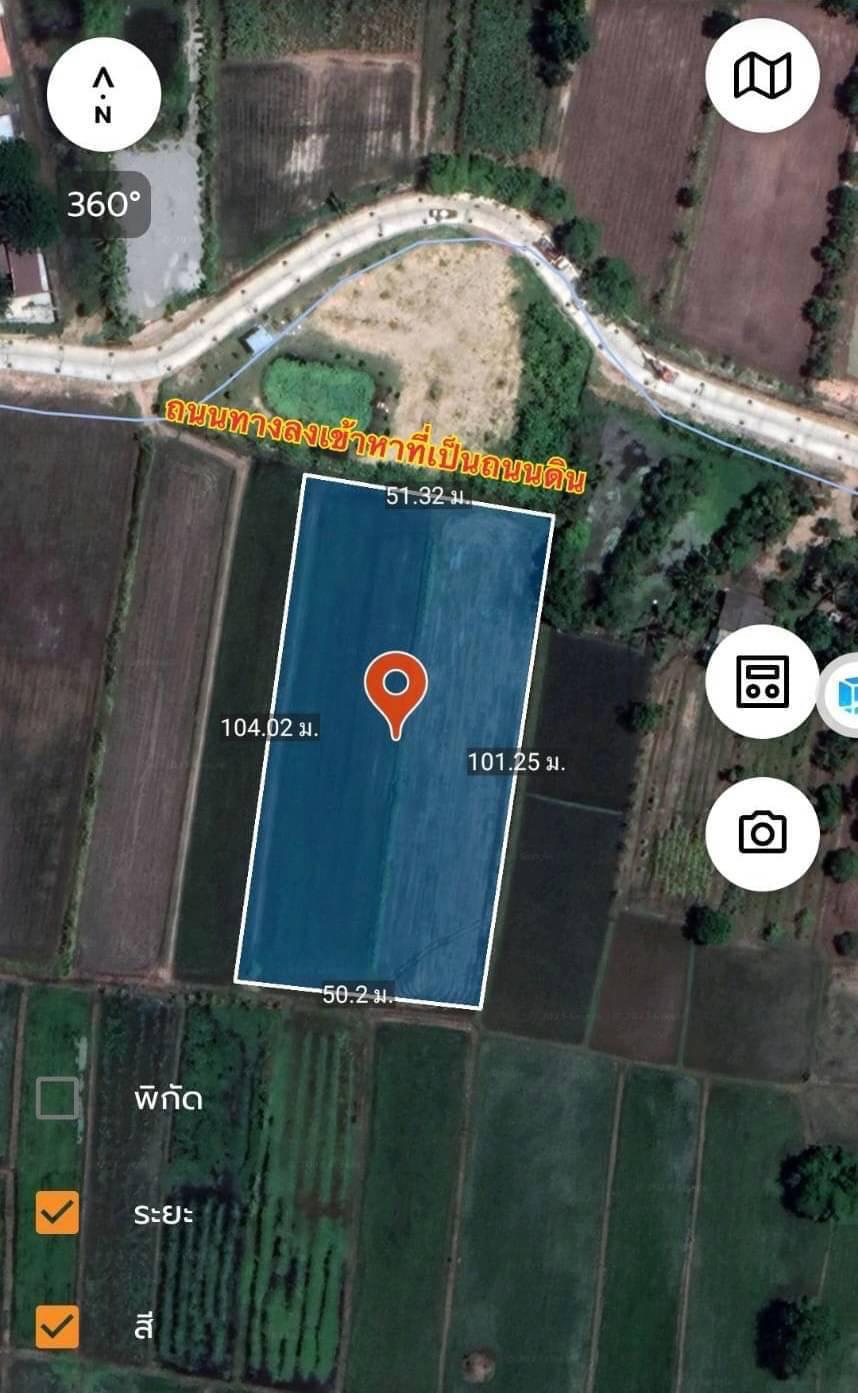This screenshot has width=858, height=1393.
Task: Open the land valuation calculator icon
Action: click(x=762, y=681)
